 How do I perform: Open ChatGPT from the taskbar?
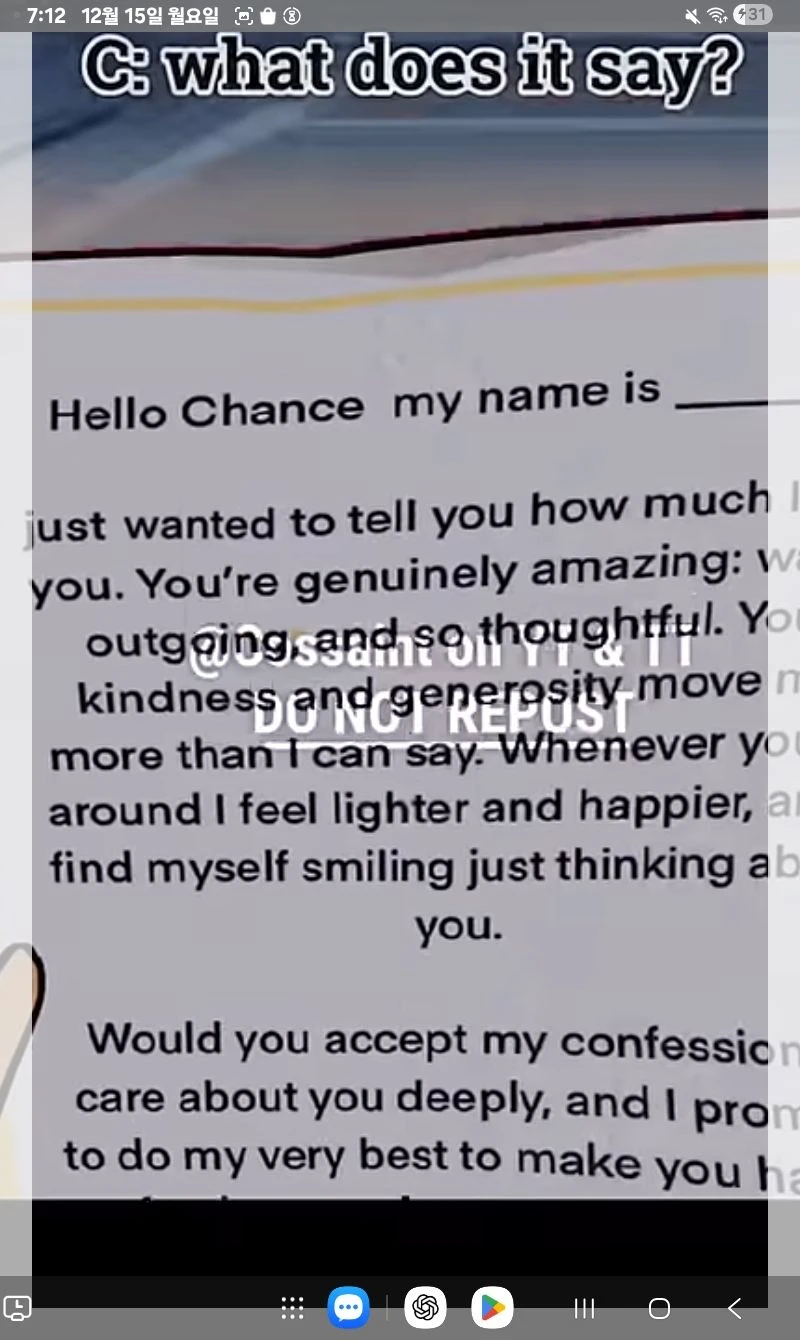click(425, 1307)
